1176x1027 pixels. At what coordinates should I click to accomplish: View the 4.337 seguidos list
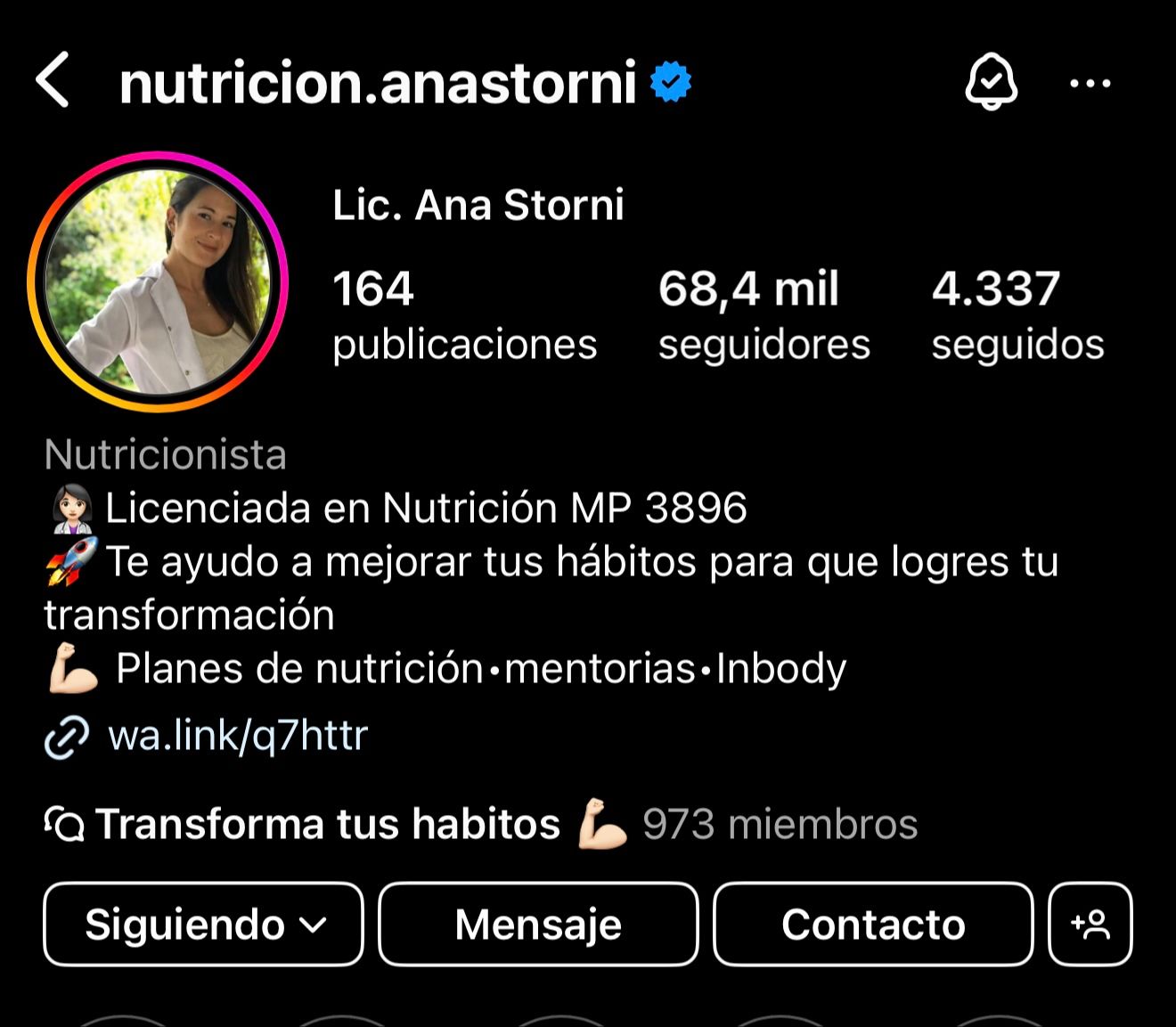tap(1017, 315)
